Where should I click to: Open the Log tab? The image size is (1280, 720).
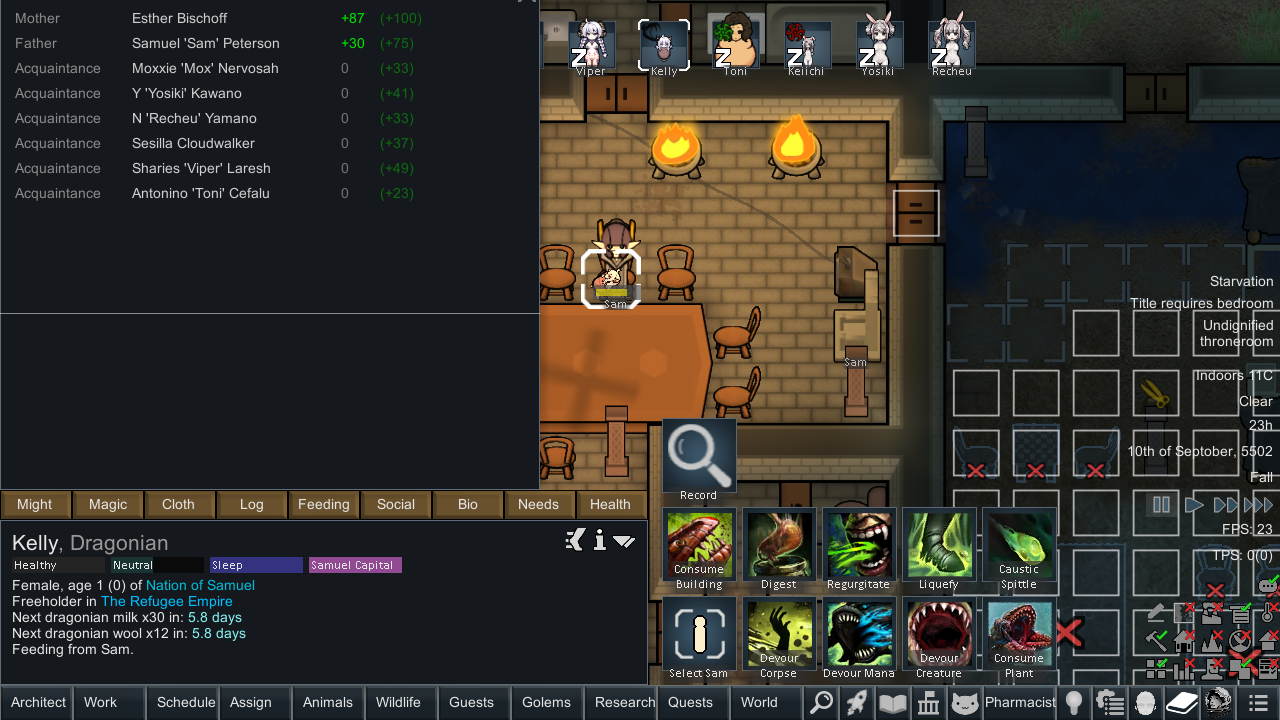point(251,504)
